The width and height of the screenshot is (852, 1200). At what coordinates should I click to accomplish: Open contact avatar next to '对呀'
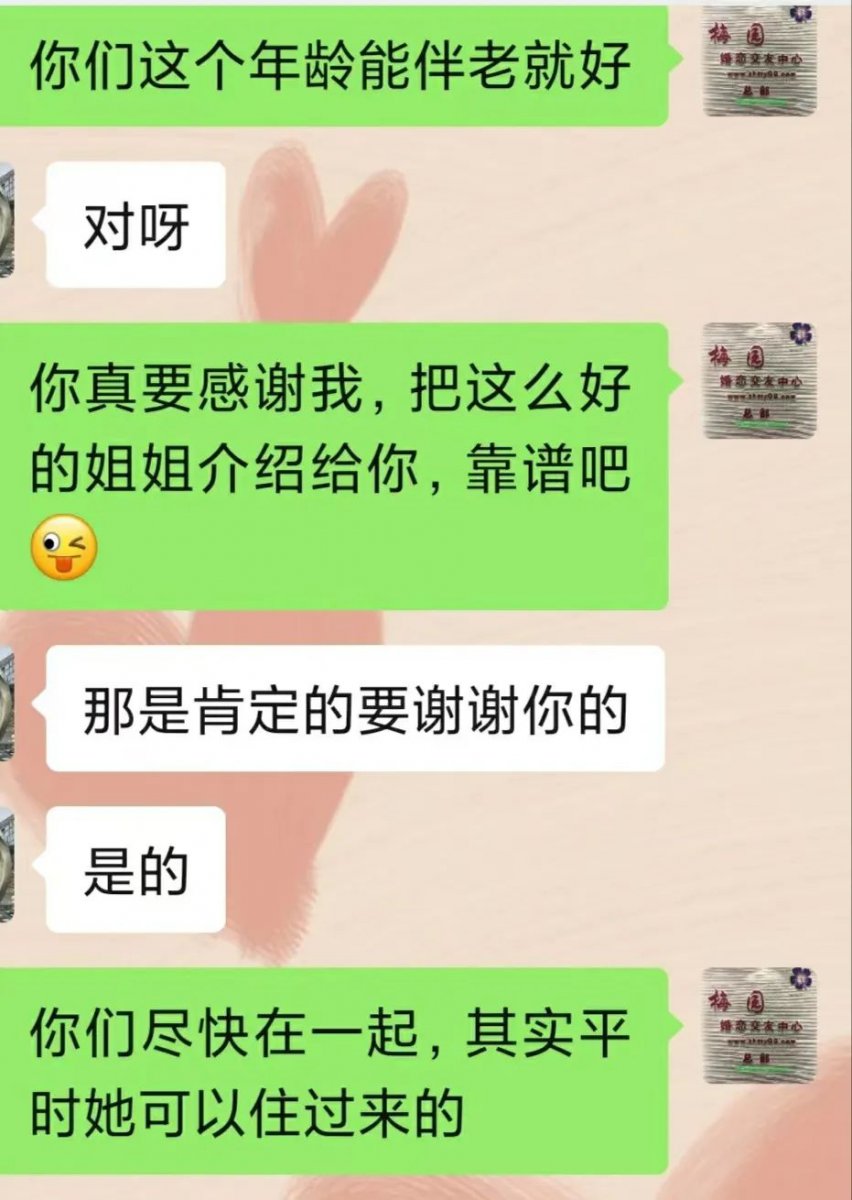point(6,220)
